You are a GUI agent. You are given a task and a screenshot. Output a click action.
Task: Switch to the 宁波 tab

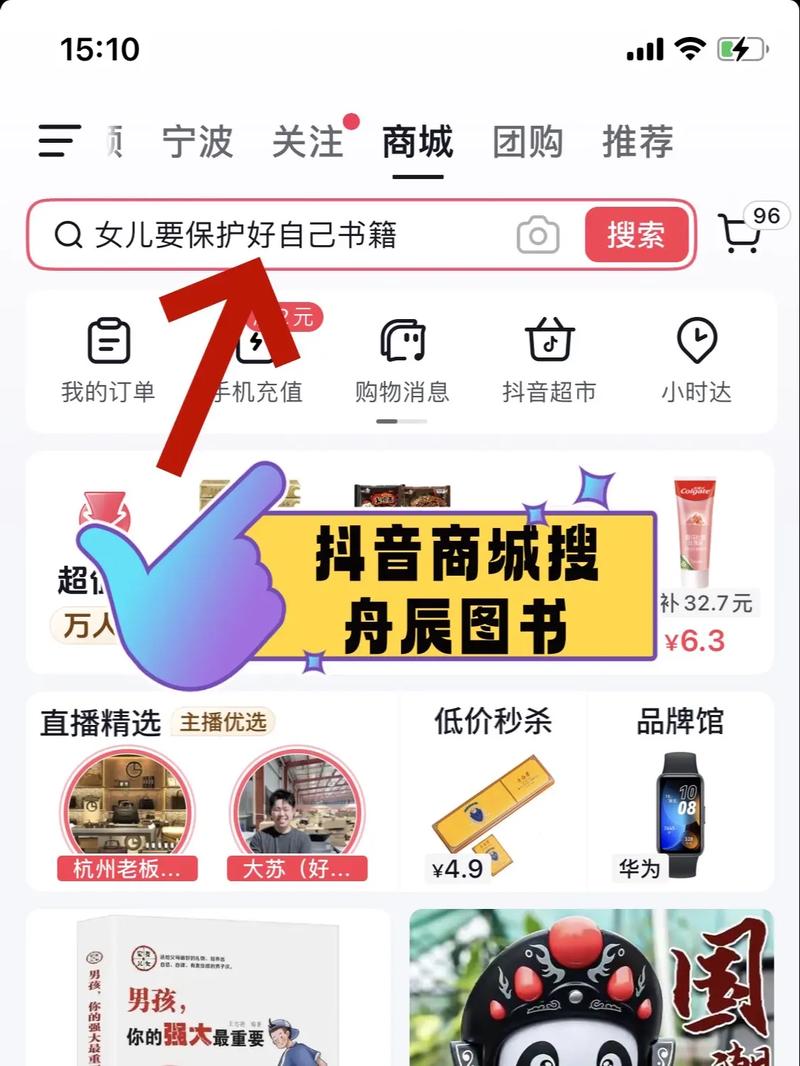point(197,142)
